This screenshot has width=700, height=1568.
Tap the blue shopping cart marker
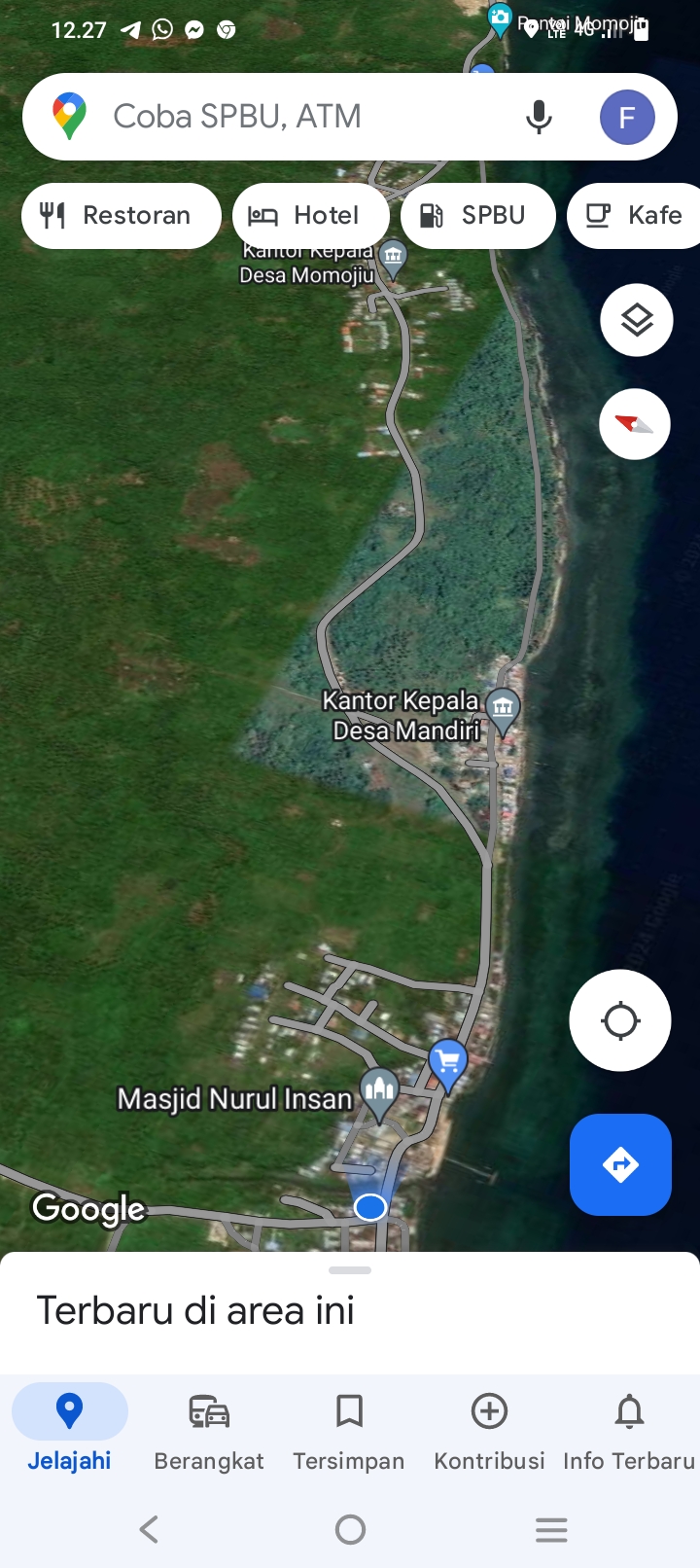pos(447,1063)
